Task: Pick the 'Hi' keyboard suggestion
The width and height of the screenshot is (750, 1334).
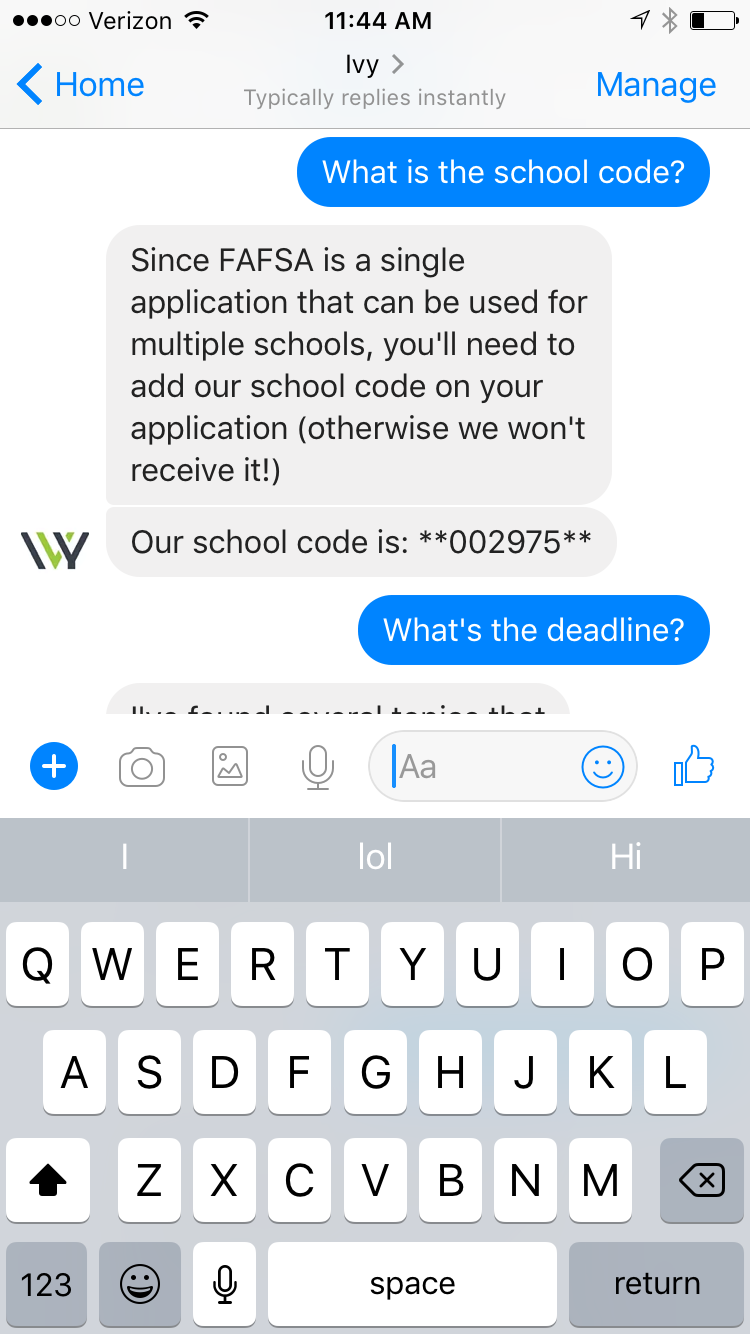Action: pos(626,857)
